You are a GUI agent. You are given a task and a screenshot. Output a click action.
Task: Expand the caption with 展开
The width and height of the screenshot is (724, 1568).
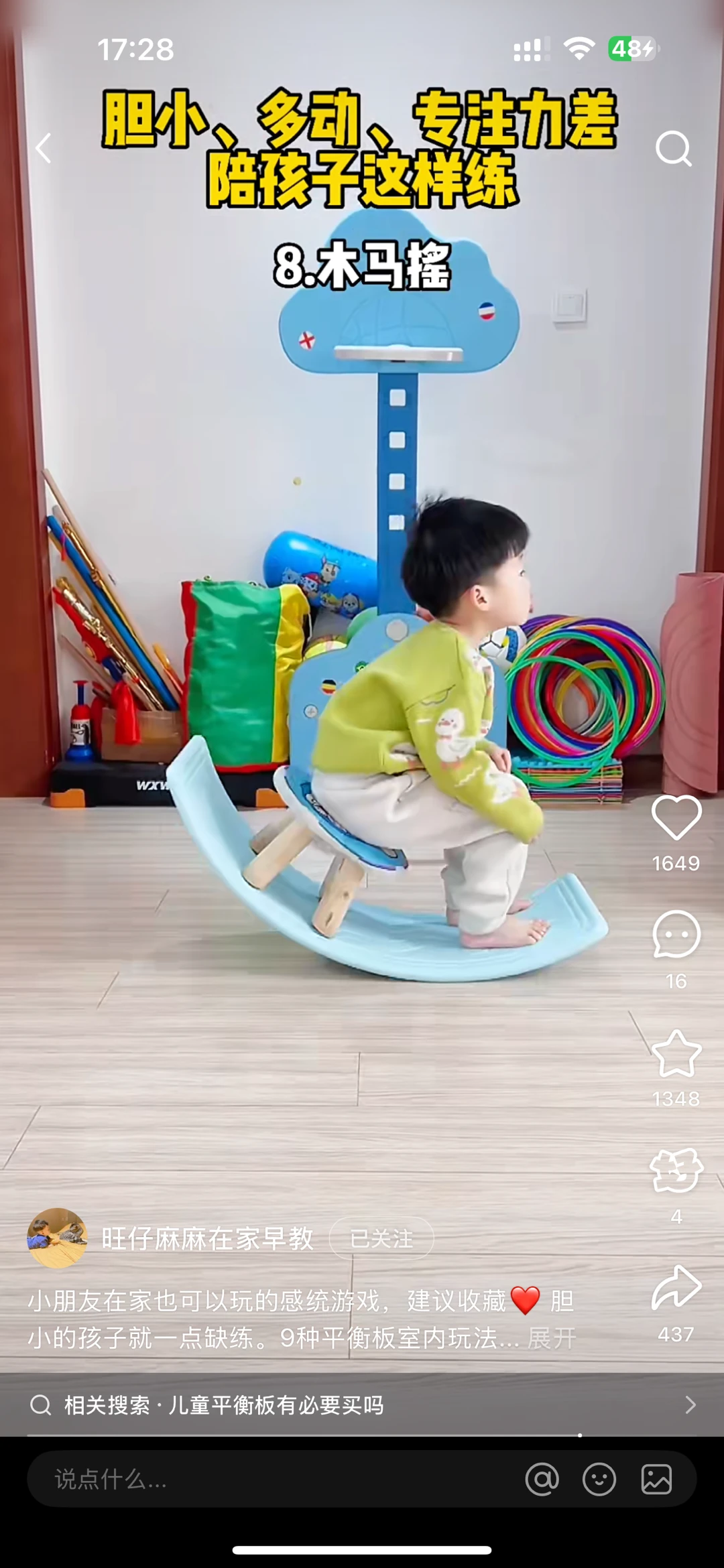(x=552, y=1338)
